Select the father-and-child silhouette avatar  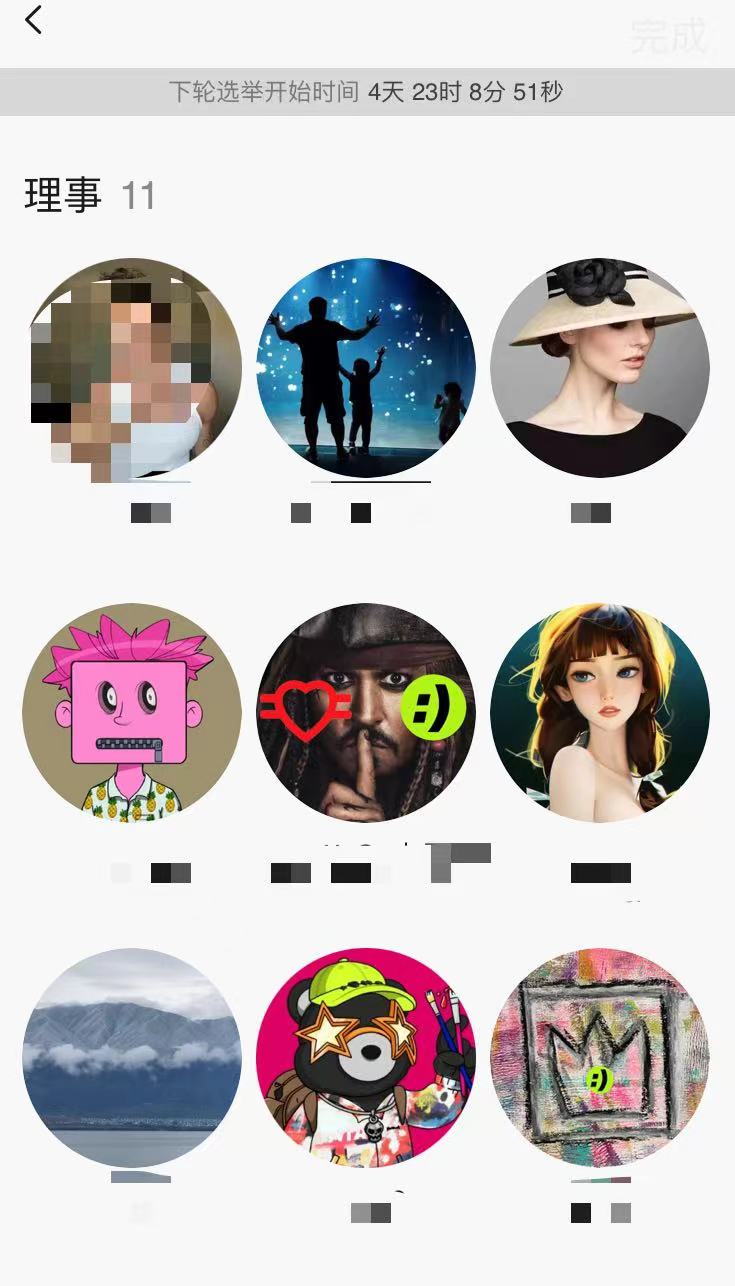tap(366, 368)
